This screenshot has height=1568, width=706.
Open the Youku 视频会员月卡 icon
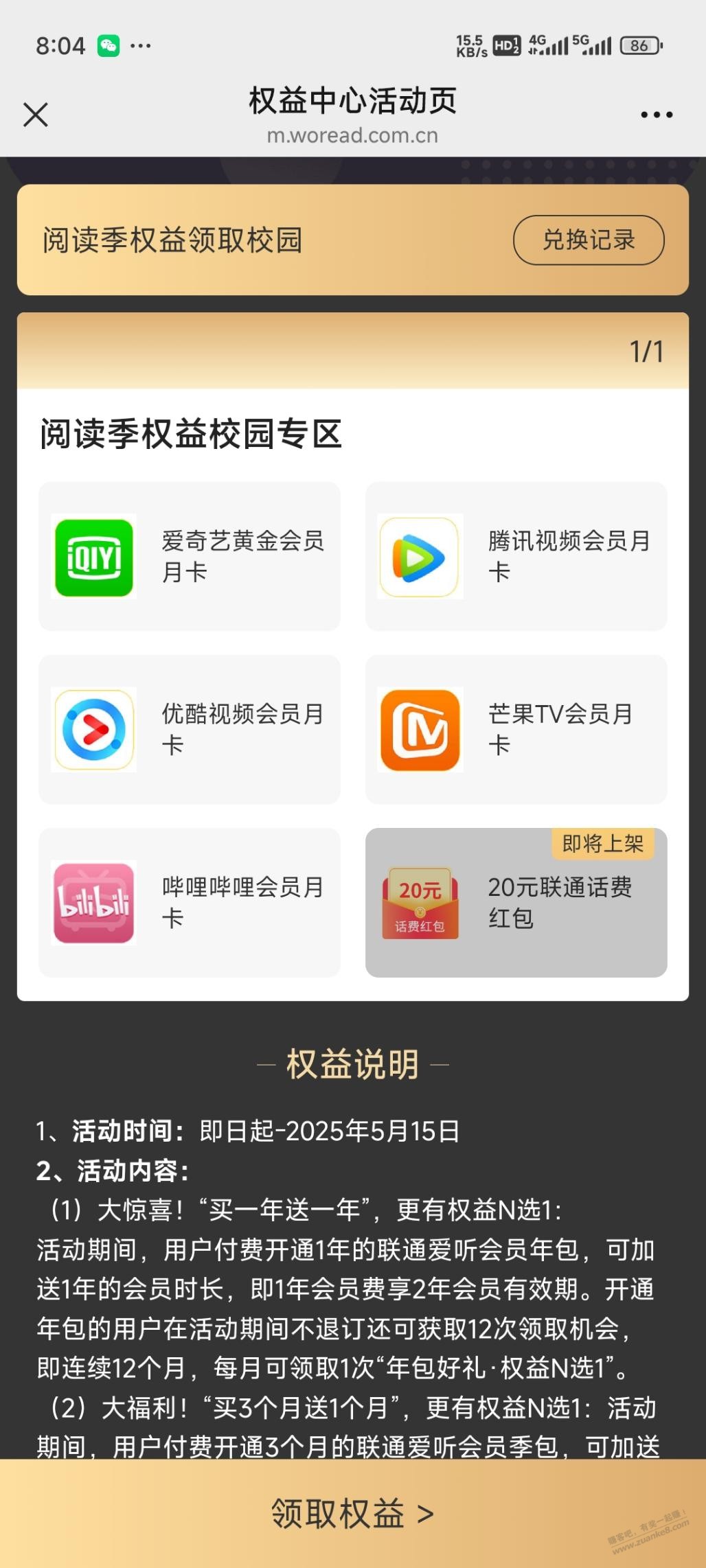[93, 730]
